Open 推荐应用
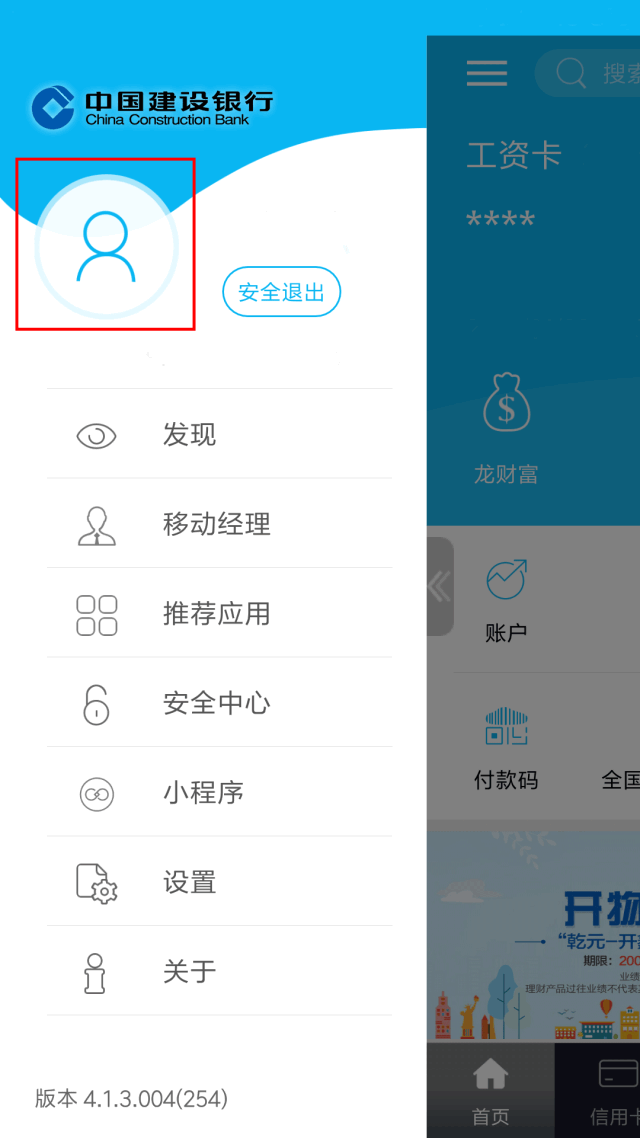This screenshot has width=640, height=1138. coord(219,613)
